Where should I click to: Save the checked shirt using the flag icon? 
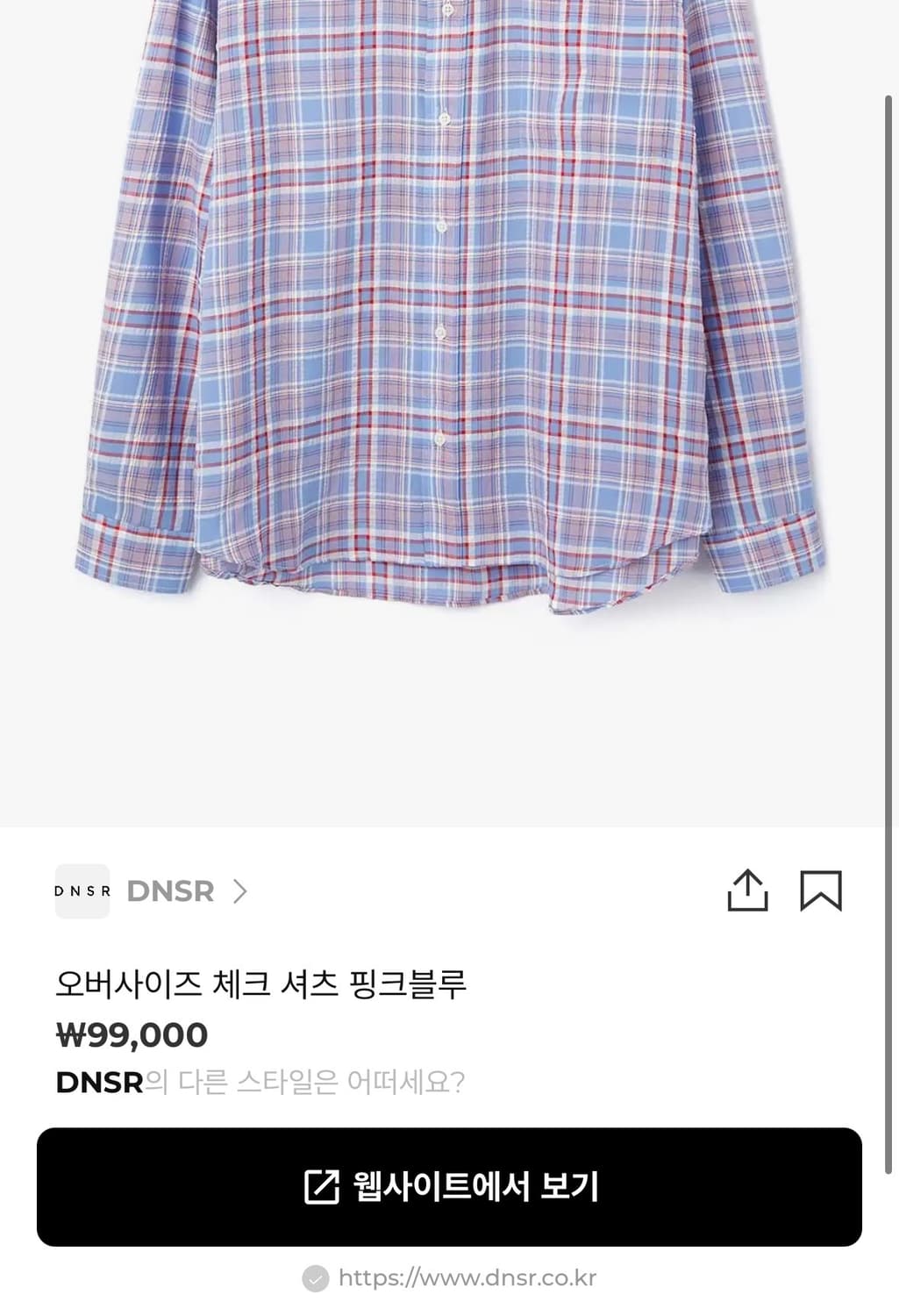tap(822, 891)
